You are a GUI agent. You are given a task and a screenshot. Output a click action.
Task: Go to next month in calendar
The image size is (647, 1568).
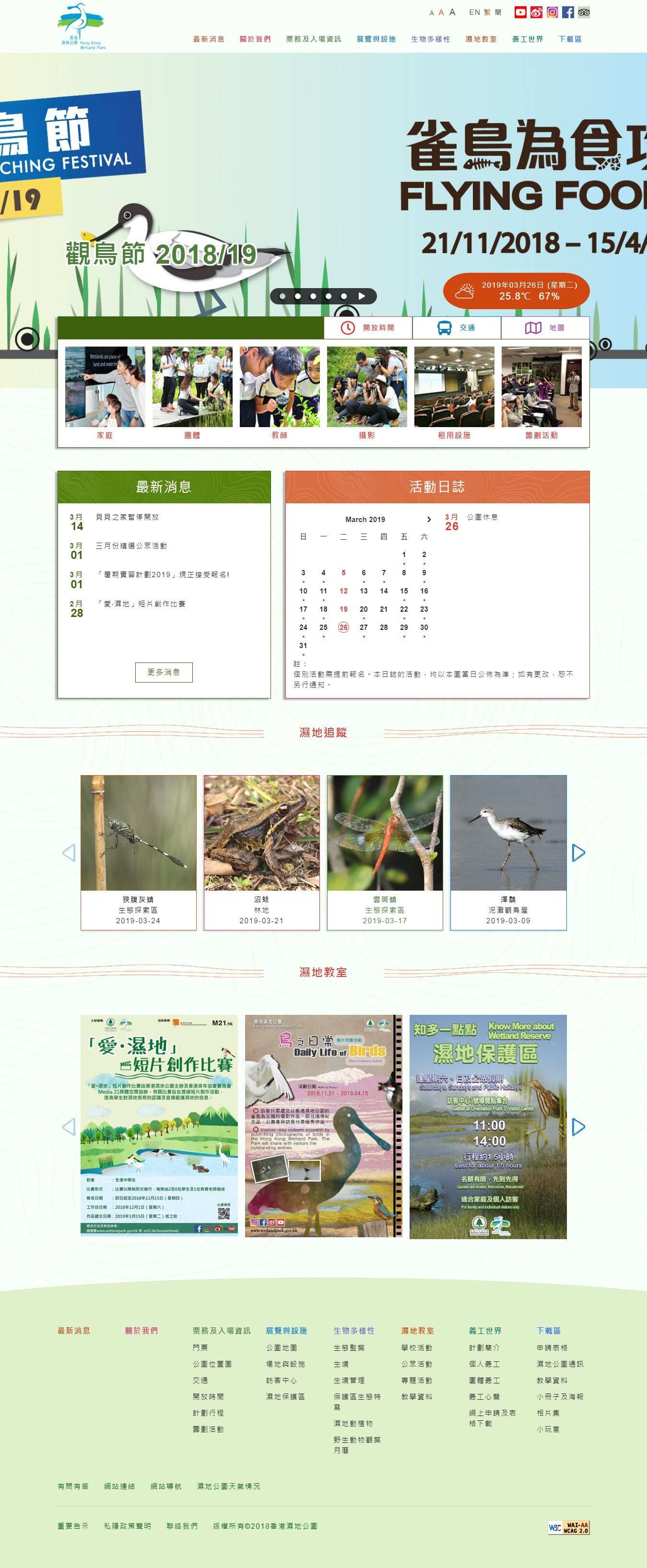point(429,519)
